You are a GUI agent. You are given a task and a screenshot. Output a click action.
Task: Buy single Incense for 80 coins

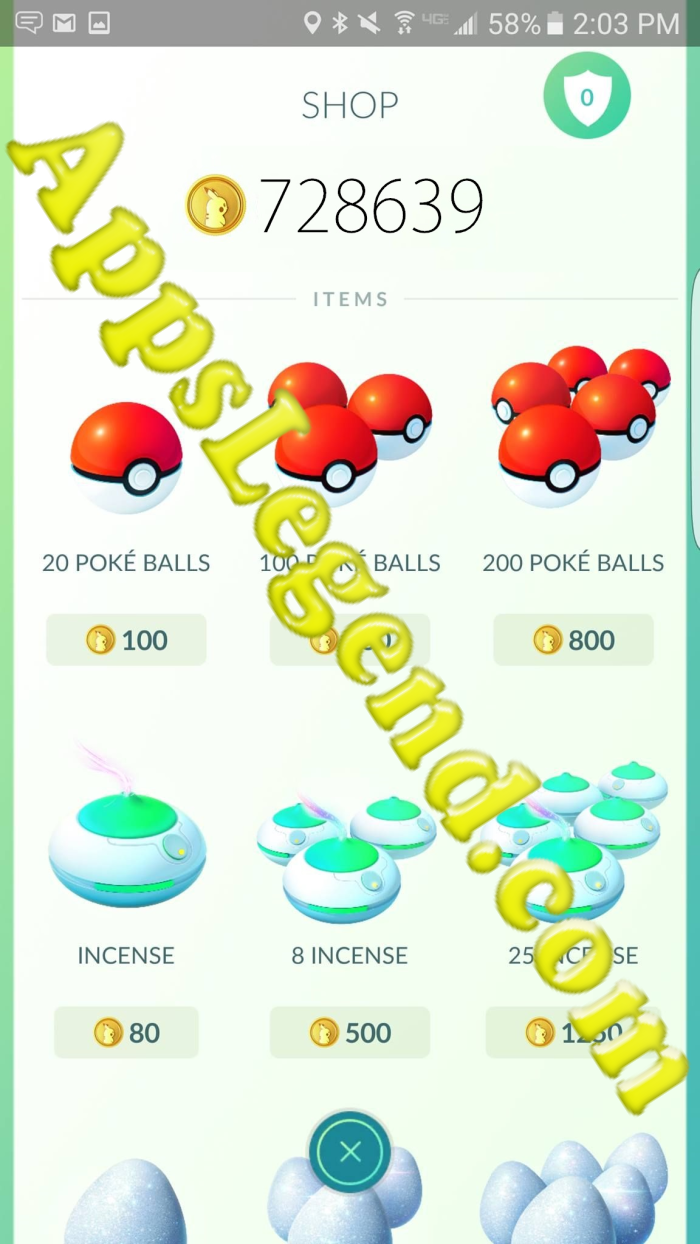[x=126, y=1032]
